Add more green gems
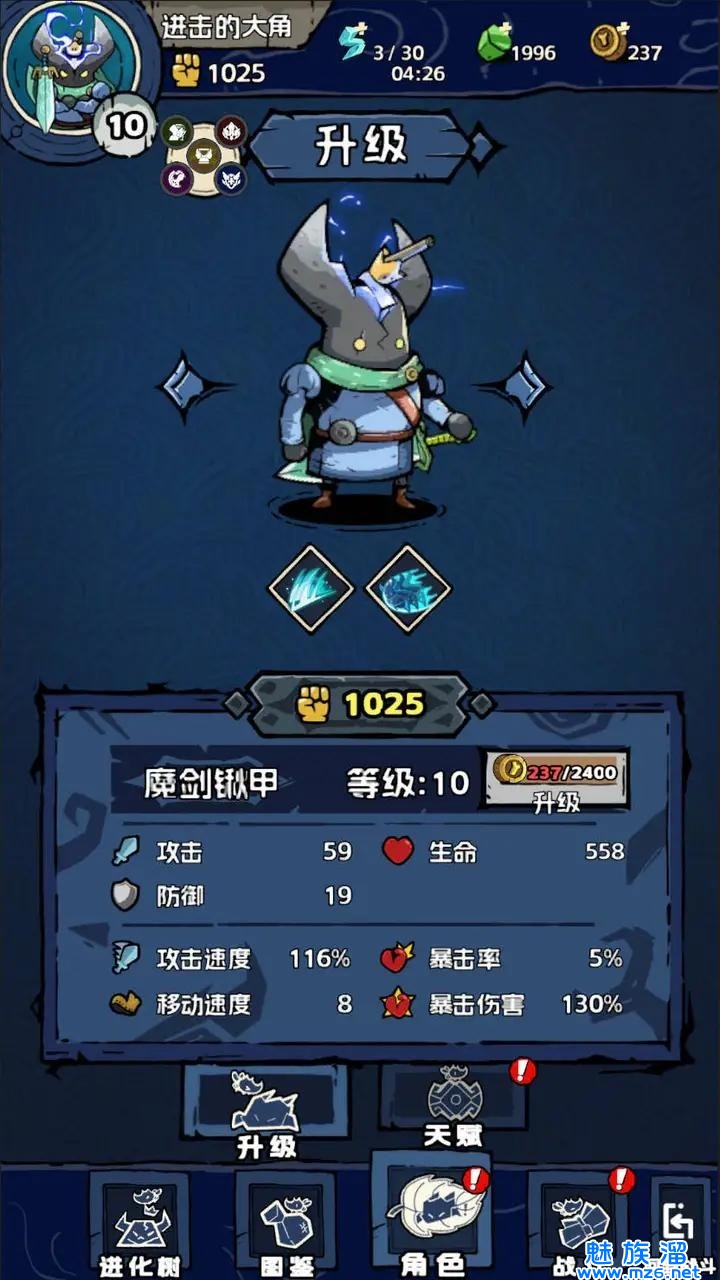 [495, 42]
